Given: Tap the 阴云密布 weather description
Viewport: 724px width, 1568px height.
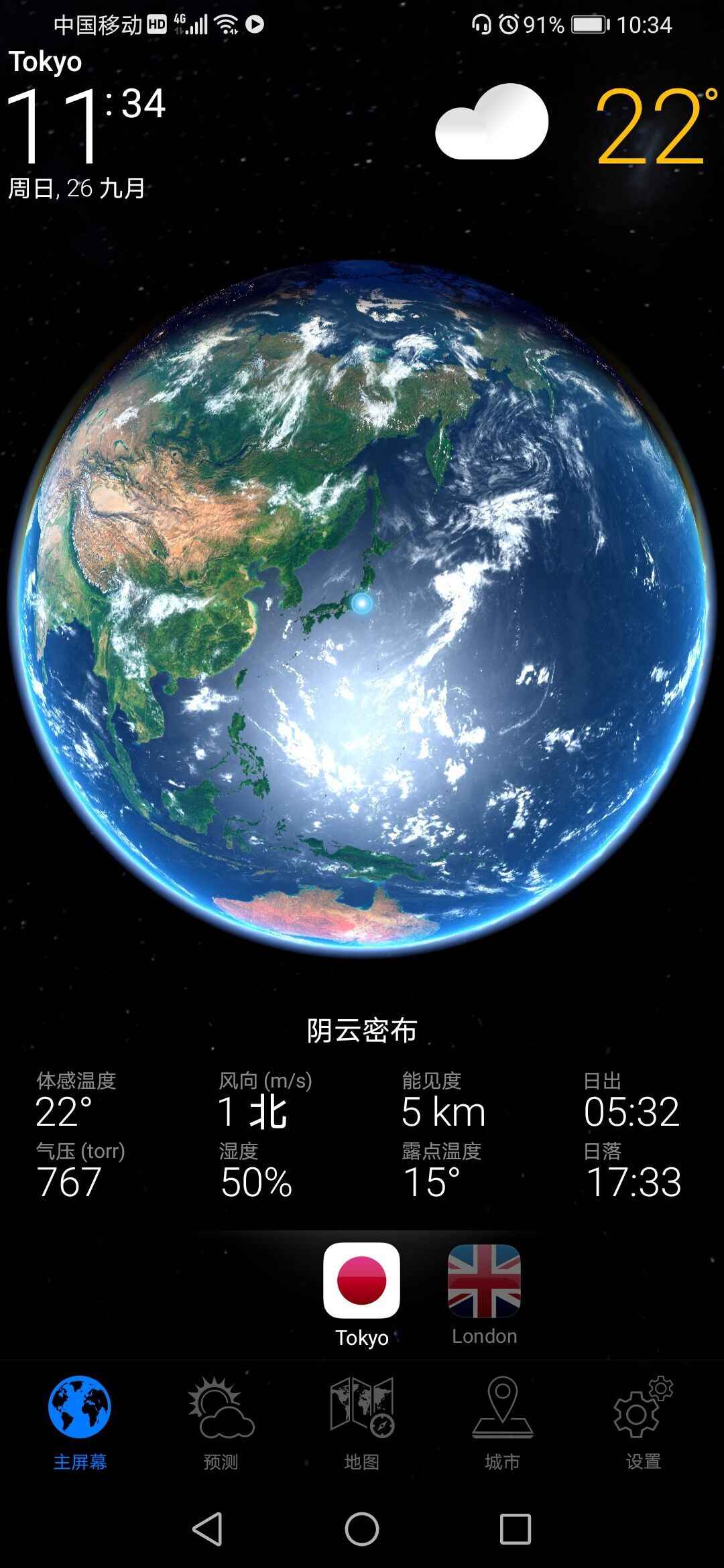Looking at the screenshot, I should coord(361,1030).
